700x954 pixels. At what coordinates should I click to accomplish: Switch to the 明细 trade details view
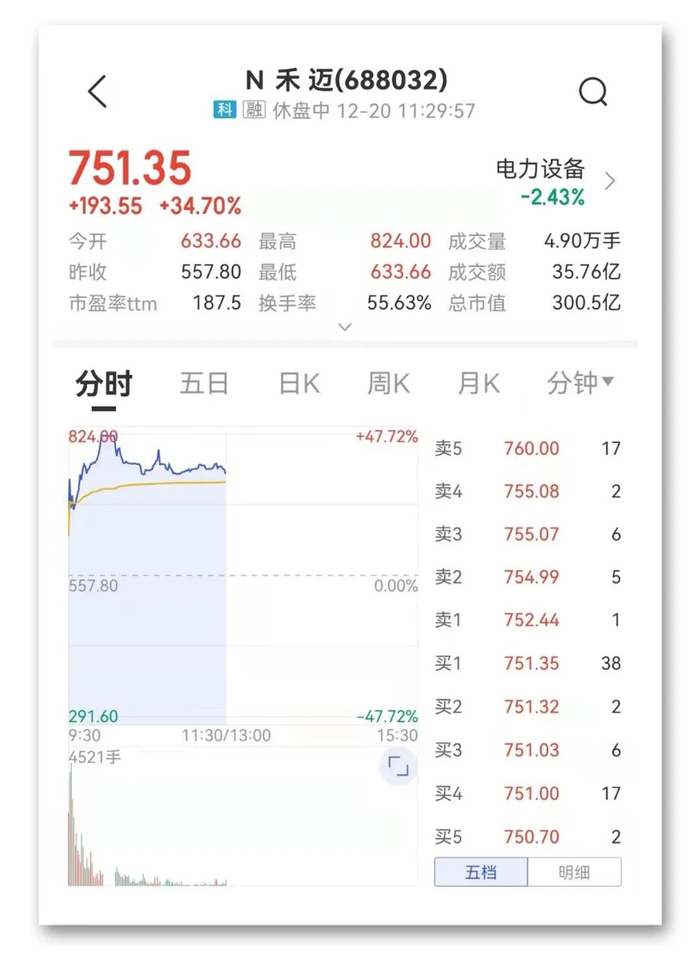[575, 872]
